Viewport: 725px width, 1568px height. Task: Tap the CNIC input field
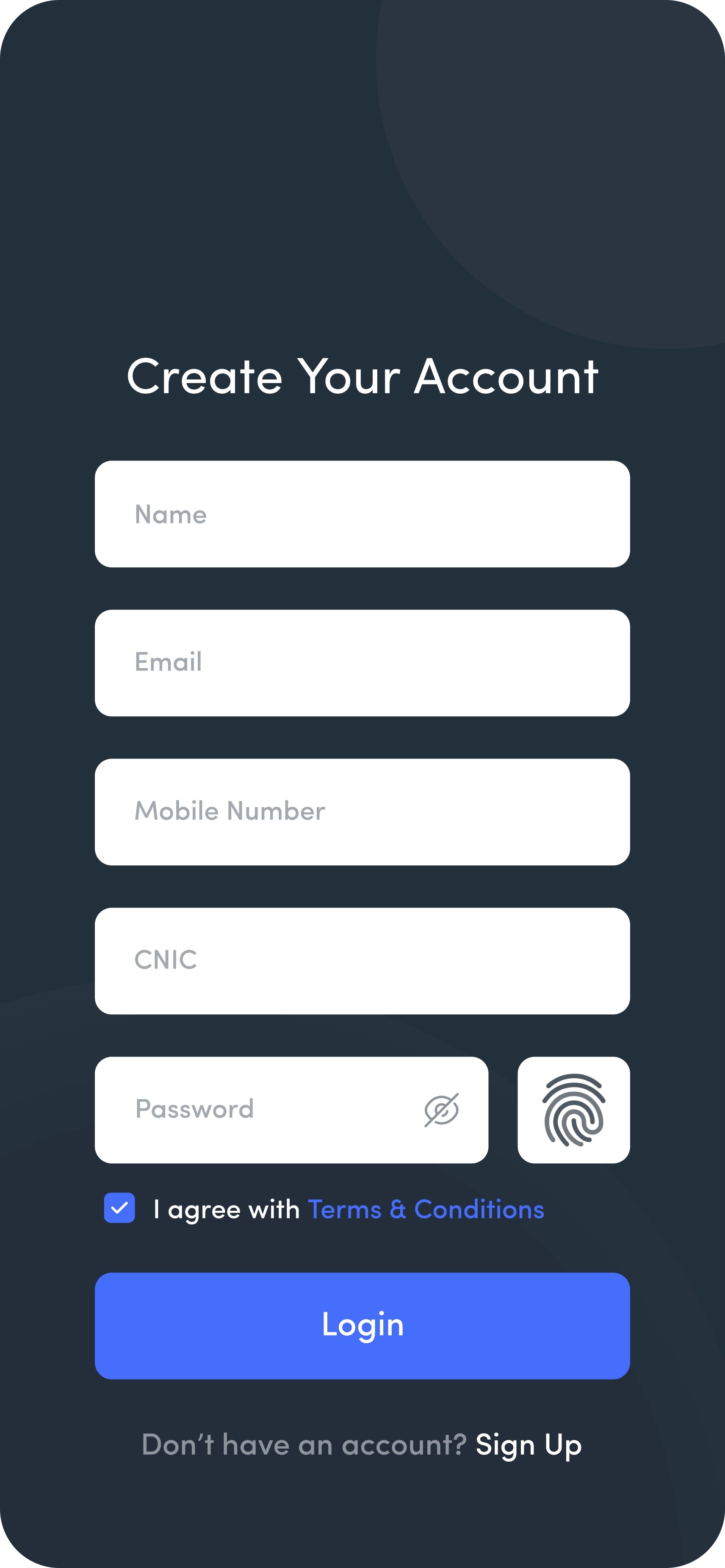tap(362, 961)
